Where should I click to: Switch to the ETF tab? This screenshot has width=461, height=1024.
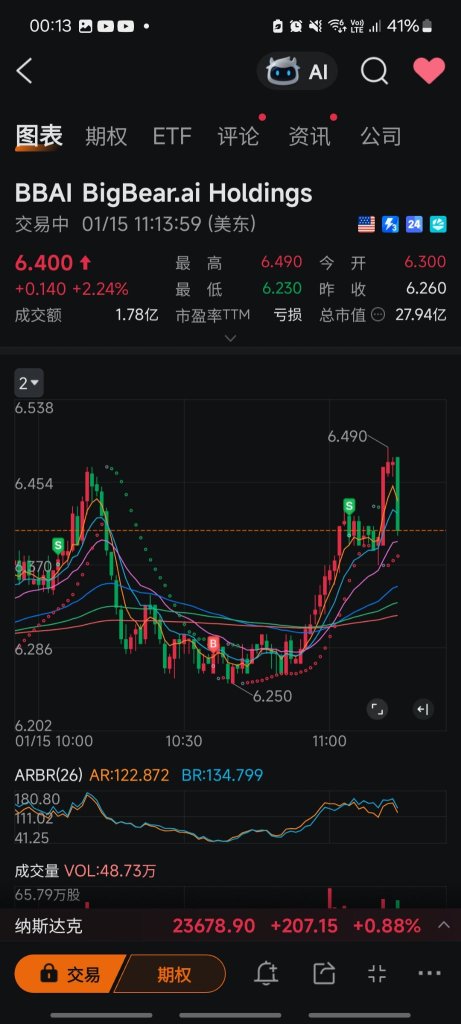pos(172,136)
